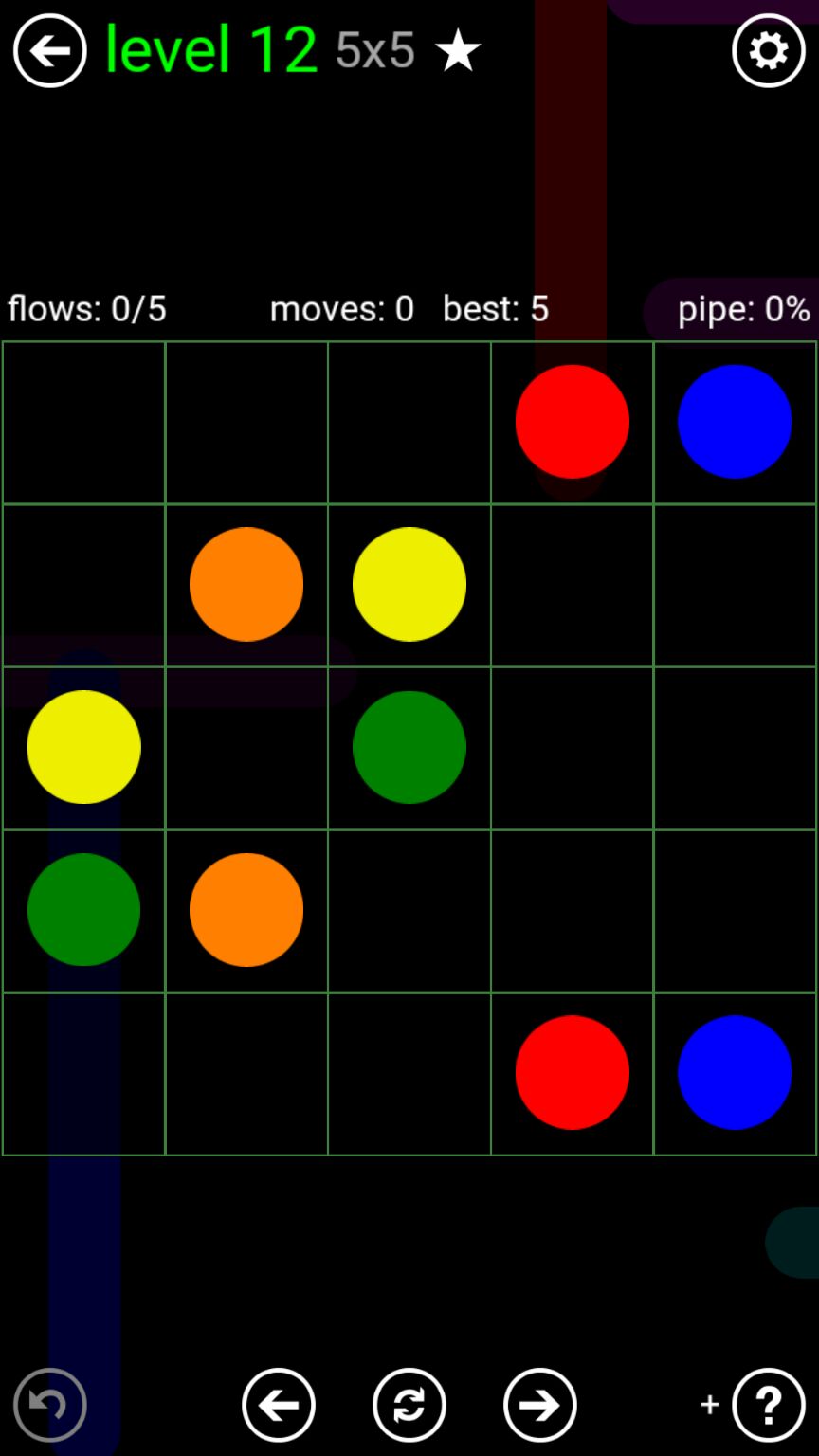The width and height of the screenshot is (819, 1456).
Task: Select the yellow dot in third row
Action: pyautogui.click(x=84, y=747)
